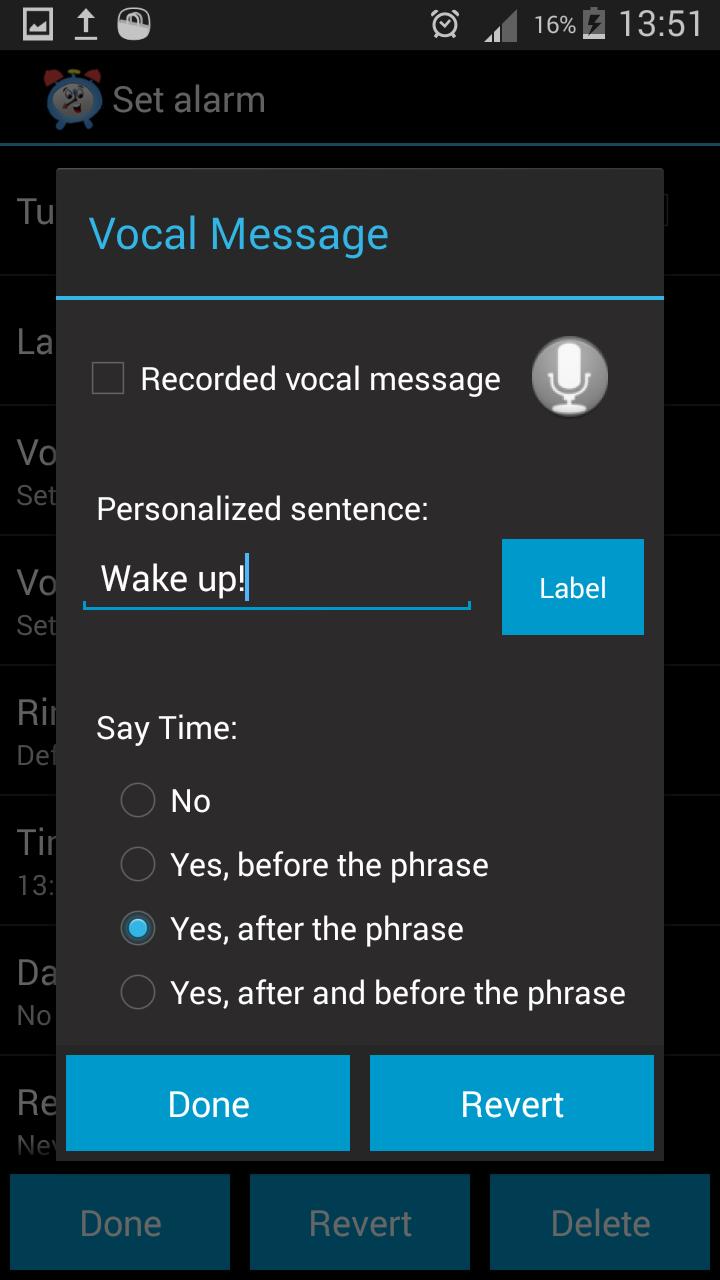This screenshot has height=1280, width=720.
Task: Select the No option for Say Time
Action: pos(138,801)
